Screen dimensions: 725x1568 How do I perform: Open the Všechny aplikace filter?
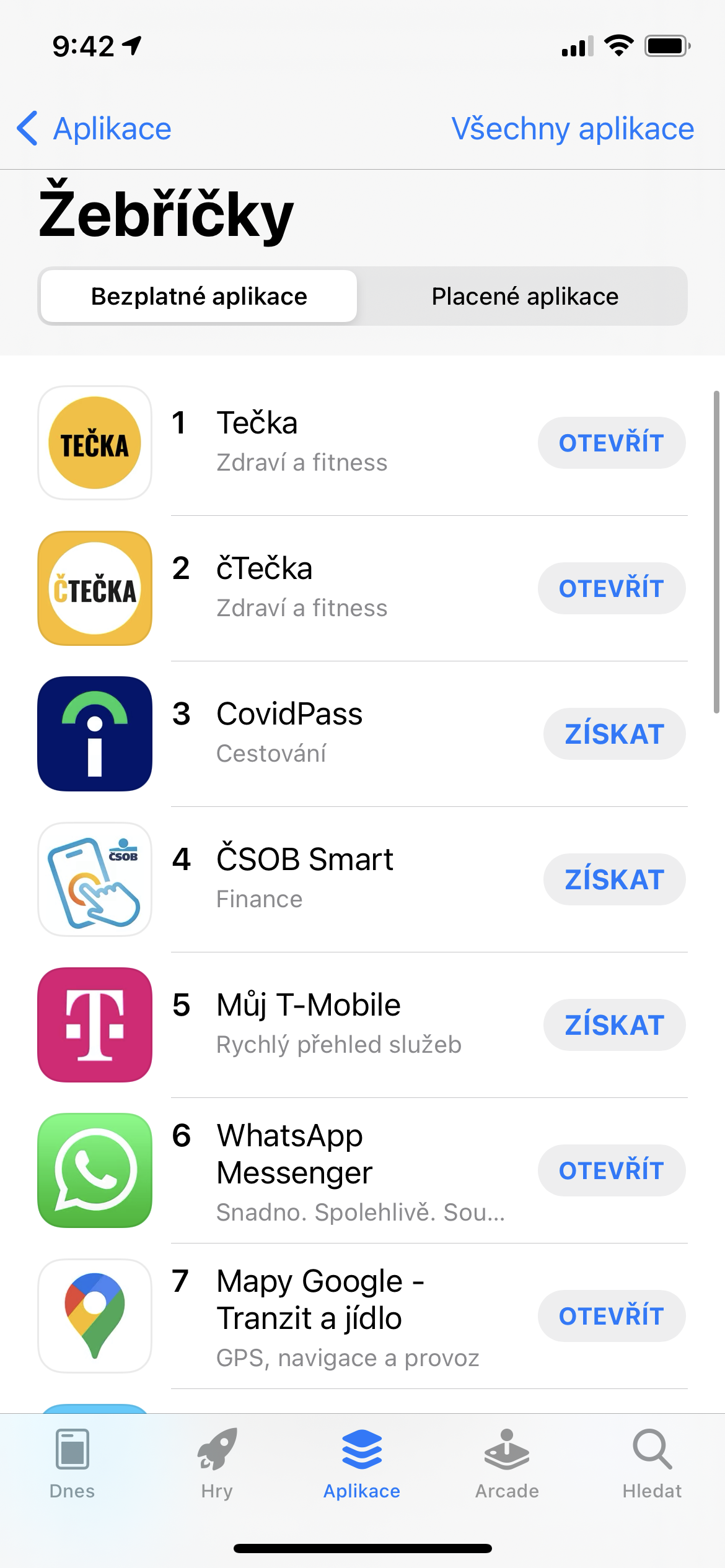572,129
